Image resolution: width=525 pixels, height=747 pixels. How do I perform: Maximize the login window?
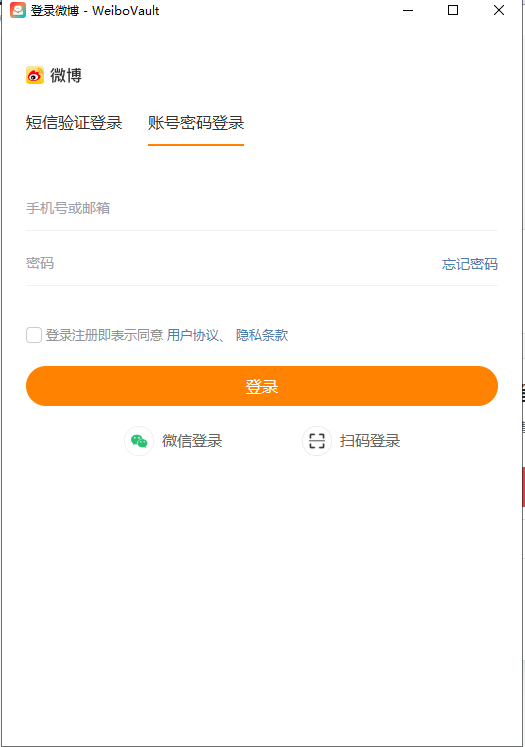(453, 10)
